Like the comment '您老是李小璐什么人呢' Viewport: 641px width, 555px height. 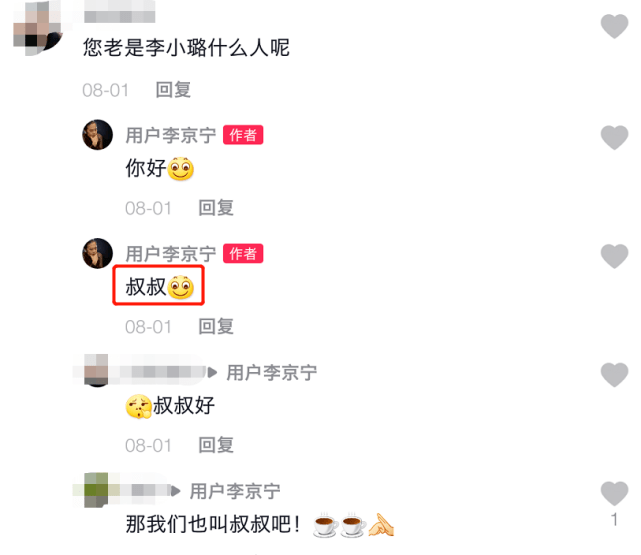point(613,27)
